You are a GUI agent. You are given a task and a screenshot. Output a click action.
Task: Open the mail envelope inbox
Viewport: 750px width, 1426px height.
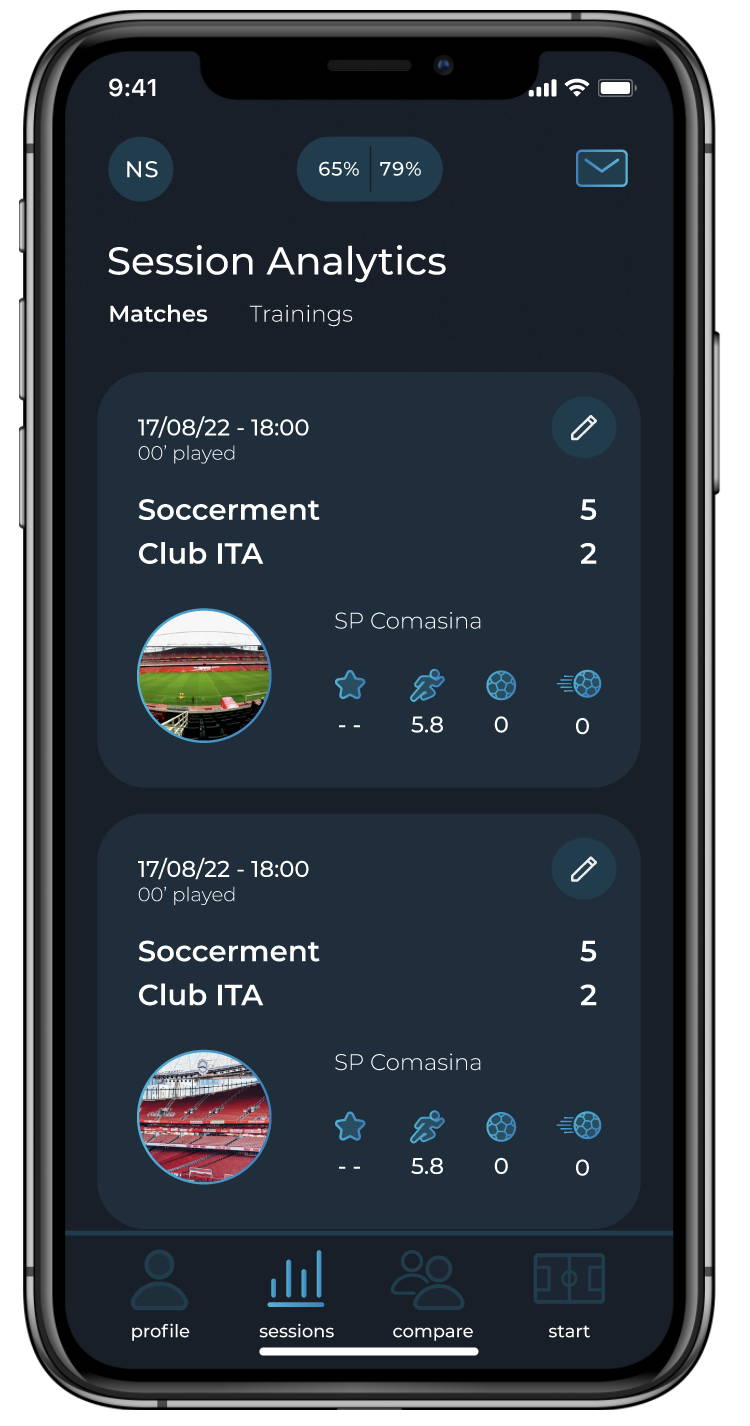602,168
